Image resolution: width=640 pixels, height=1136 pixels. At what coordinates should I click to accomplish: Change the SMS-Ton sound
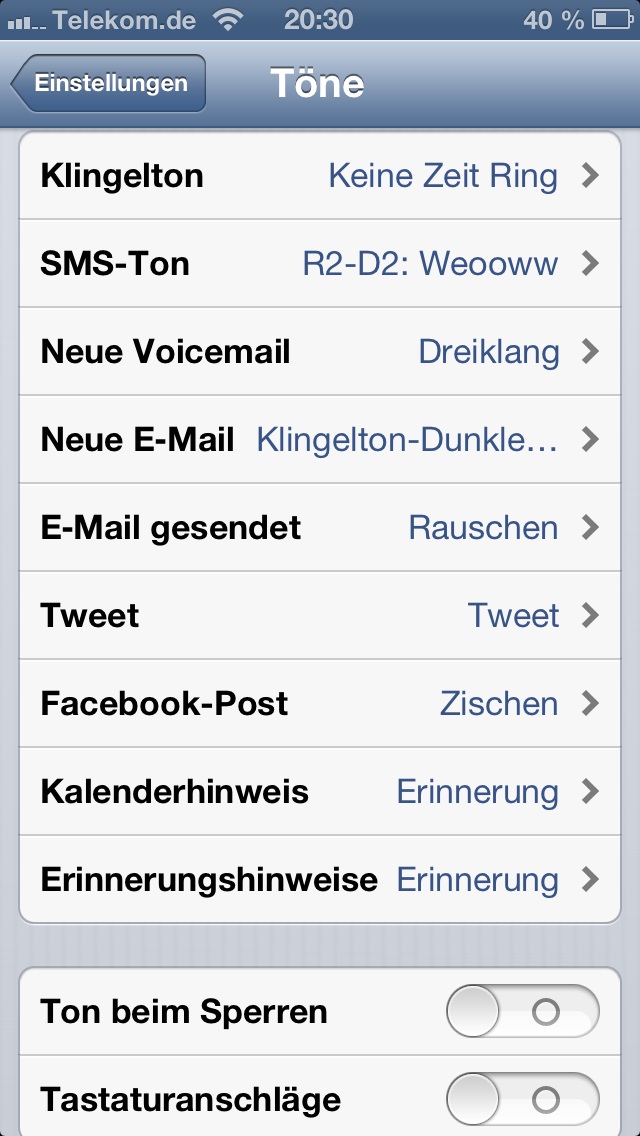click(x=320, y=264)
